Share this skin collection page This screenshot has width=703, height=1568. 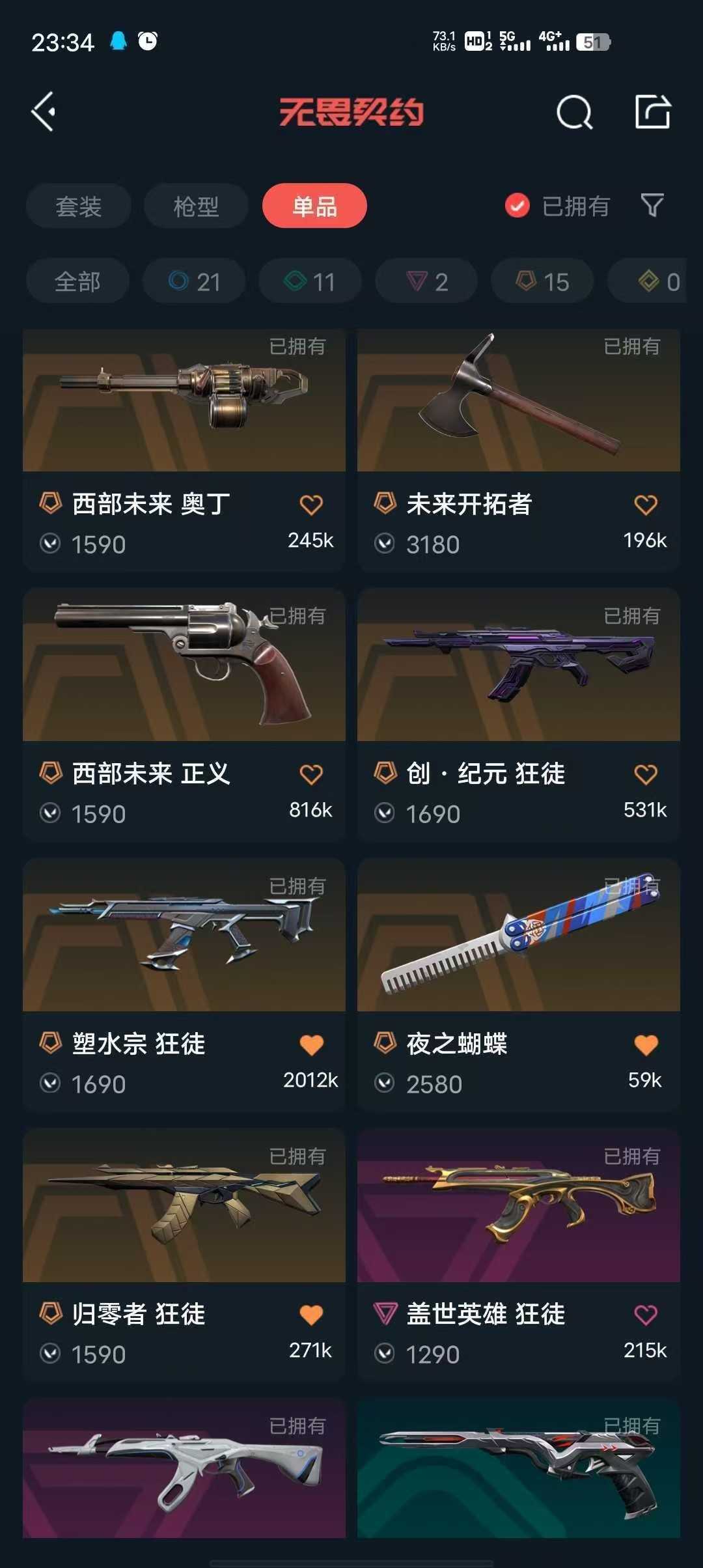tap(652, 112)
